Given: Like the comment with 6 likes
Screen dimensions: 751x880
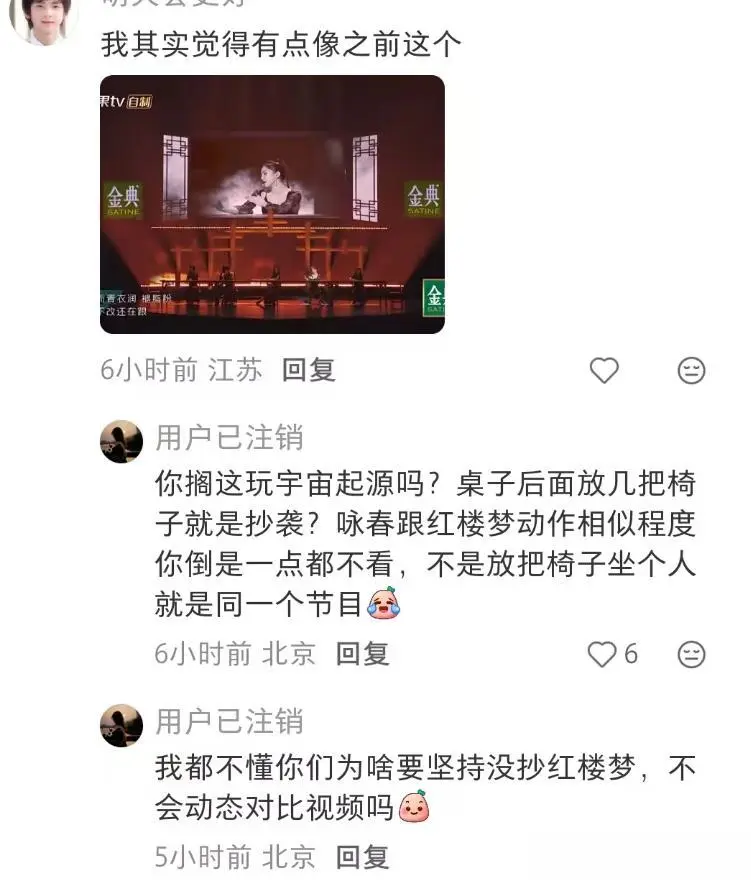Looking at the screenshot, I should click(603, 654).
